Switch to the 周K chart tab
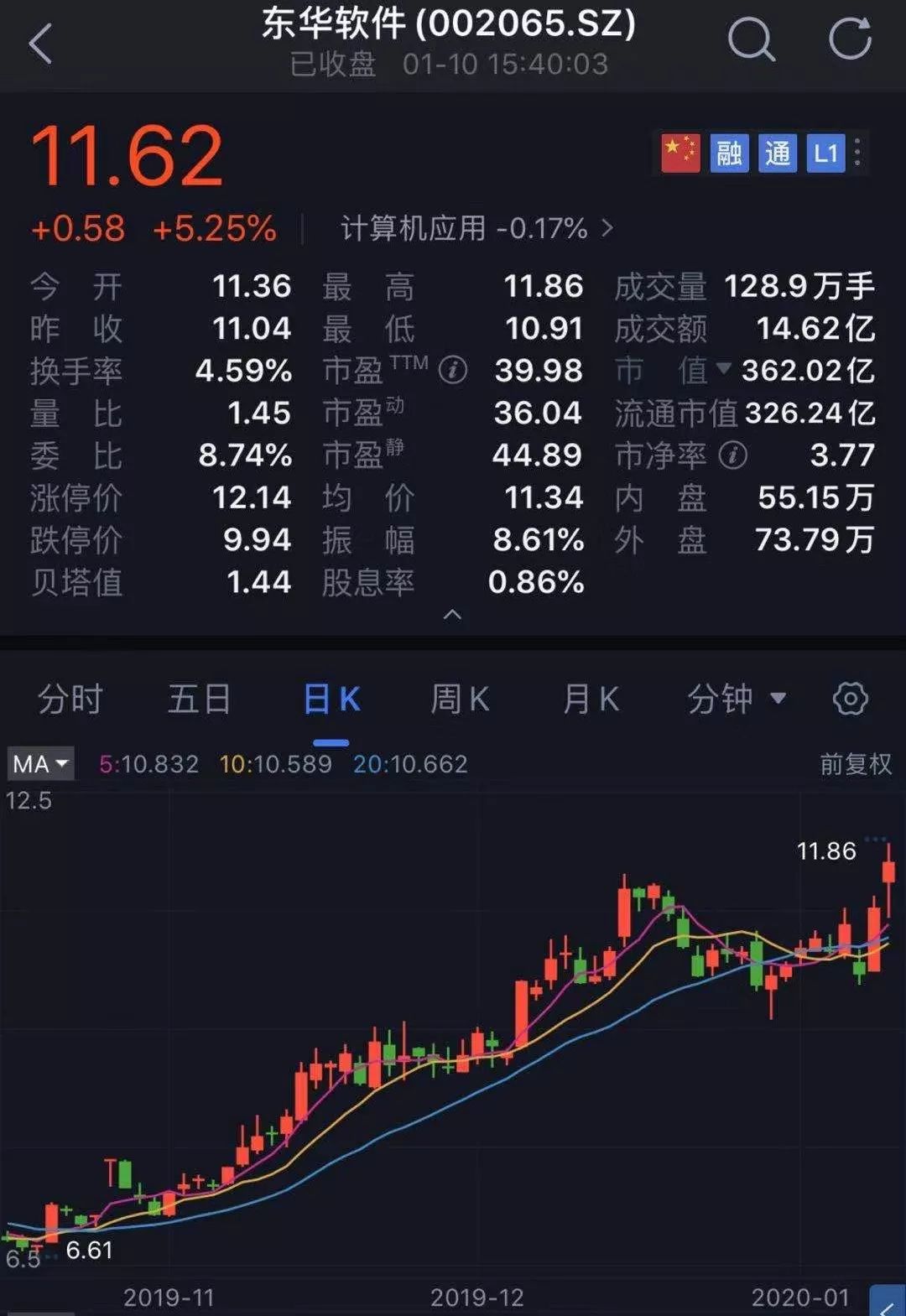 pyautogui.click(x=460, y=699)
